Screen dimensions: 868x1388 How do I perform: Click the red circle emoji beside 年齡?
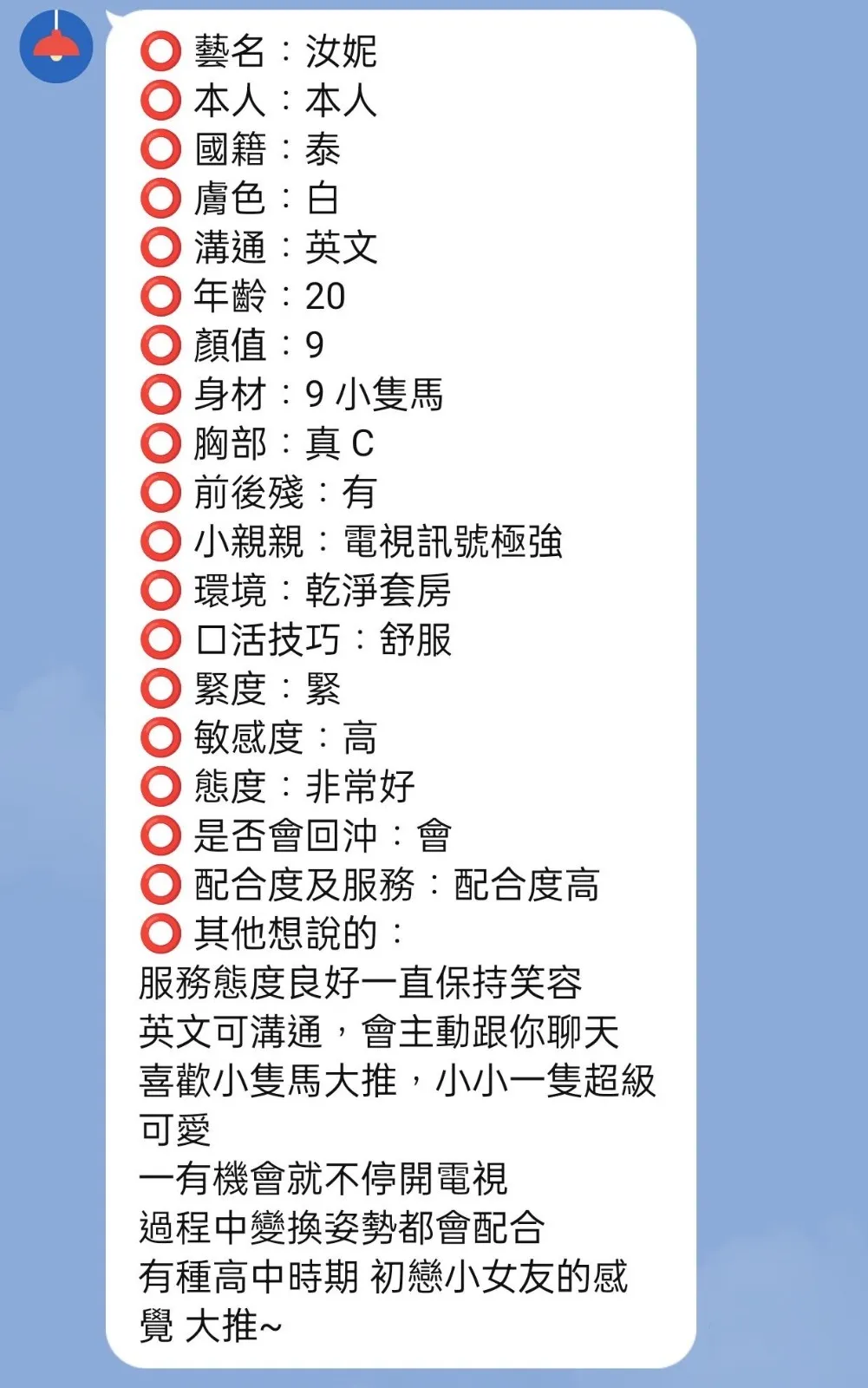pyautogui.click(x=160, y=295)
